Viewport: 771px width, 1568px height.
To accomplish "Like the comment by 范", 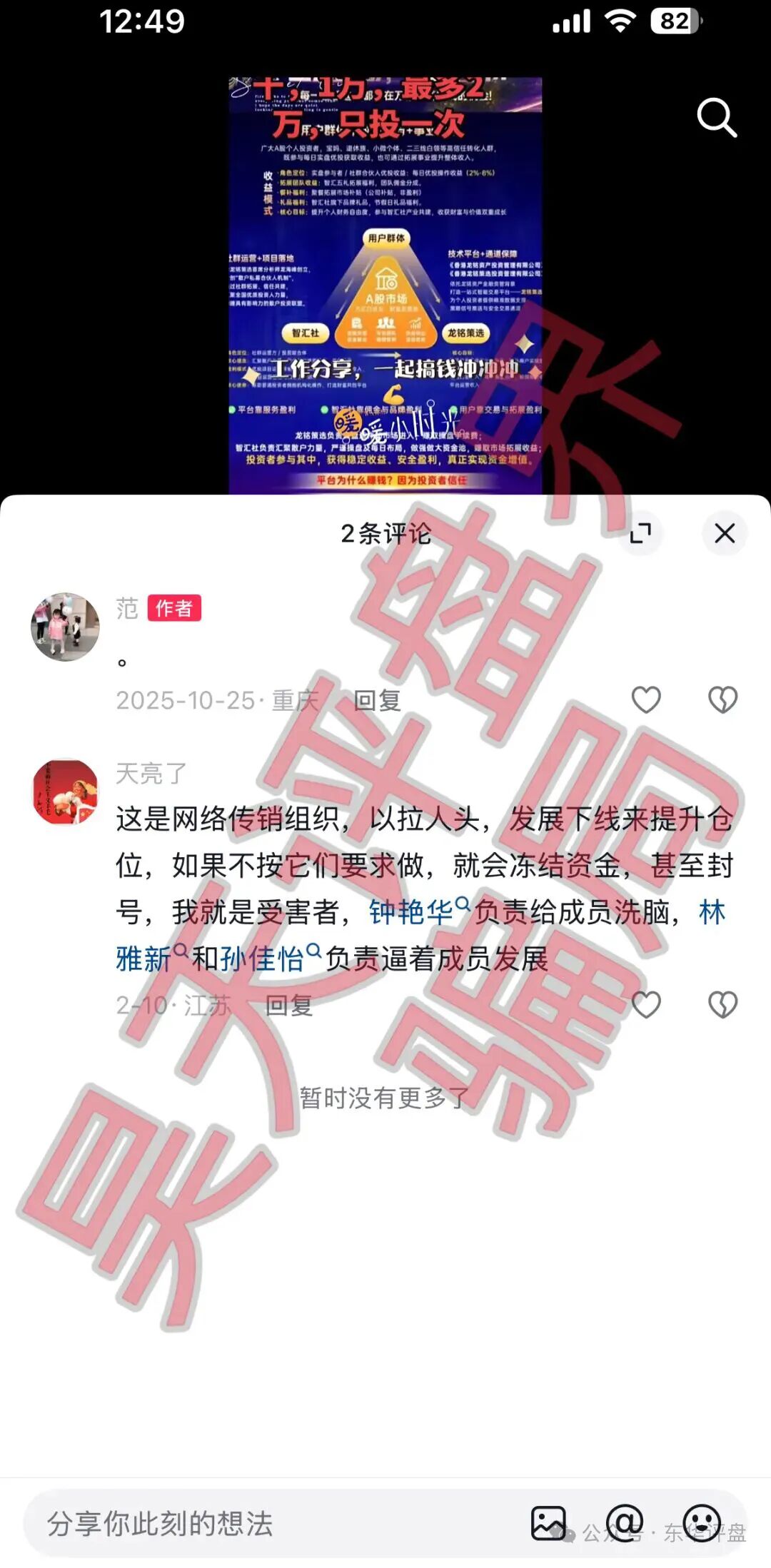I will click(646, 700).
